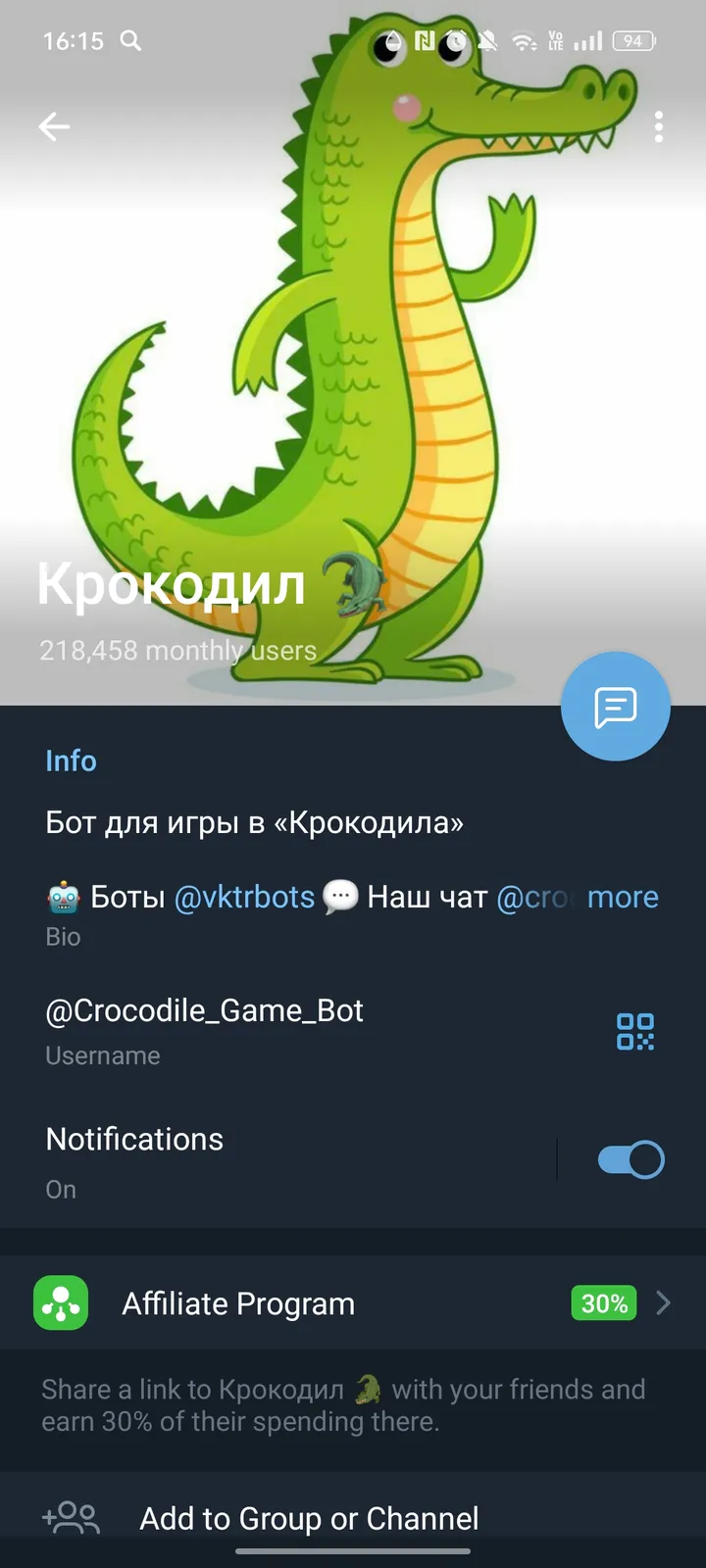706x1568 pixels.
Task: Tap more to expand the bio
Action: 622,897
